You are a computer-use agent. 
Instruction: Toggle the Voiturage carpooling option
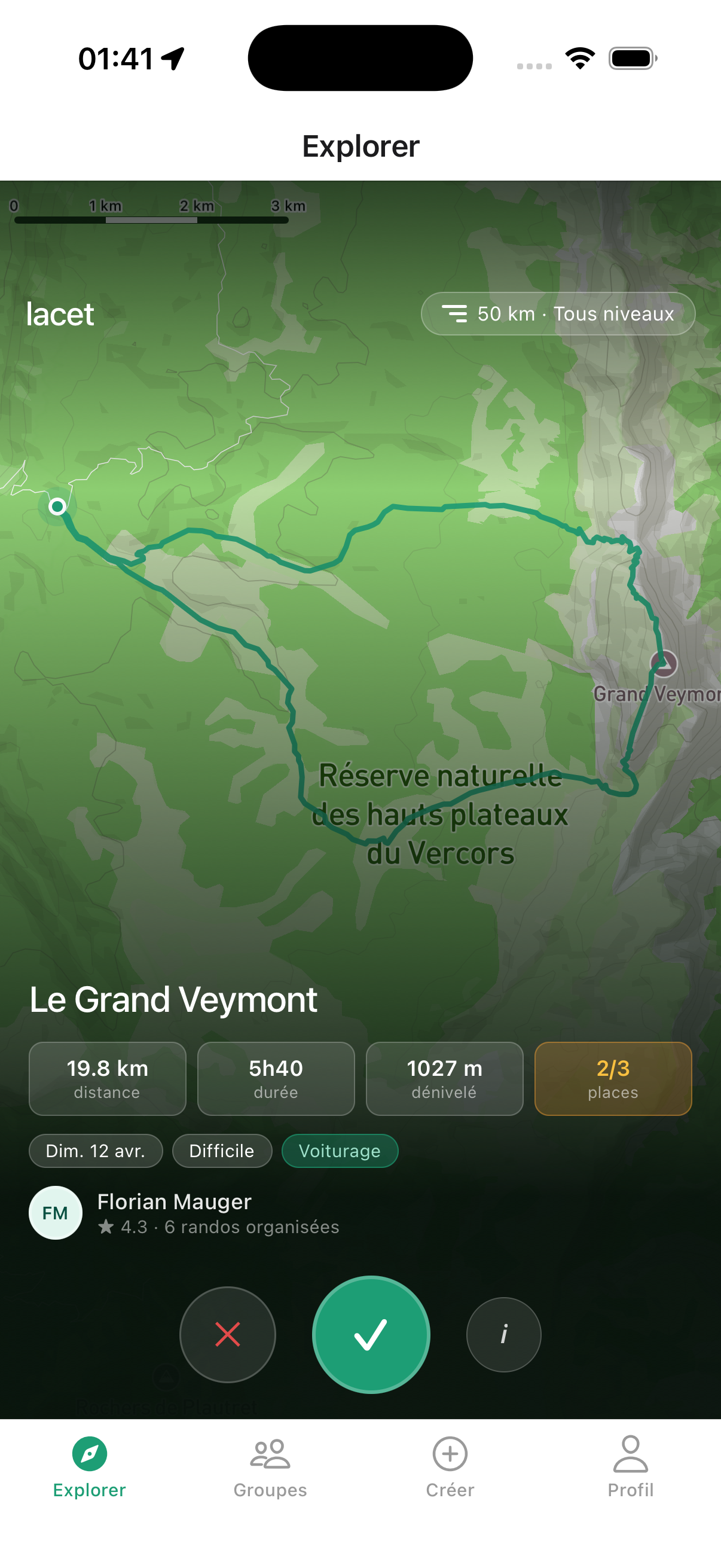(x=340, y=1151)
